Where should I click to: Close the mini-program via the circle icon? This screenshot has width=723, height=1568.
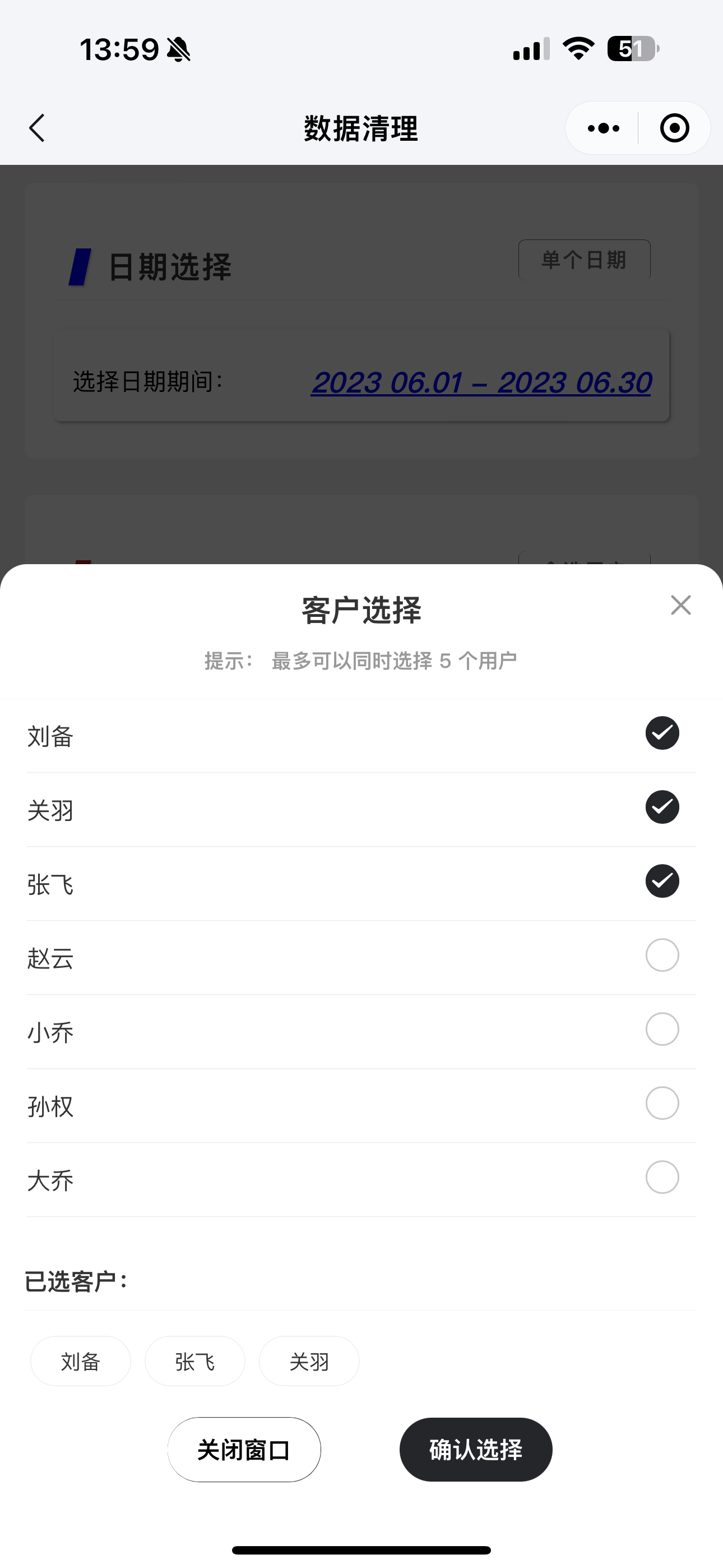(x=674, y=128)
